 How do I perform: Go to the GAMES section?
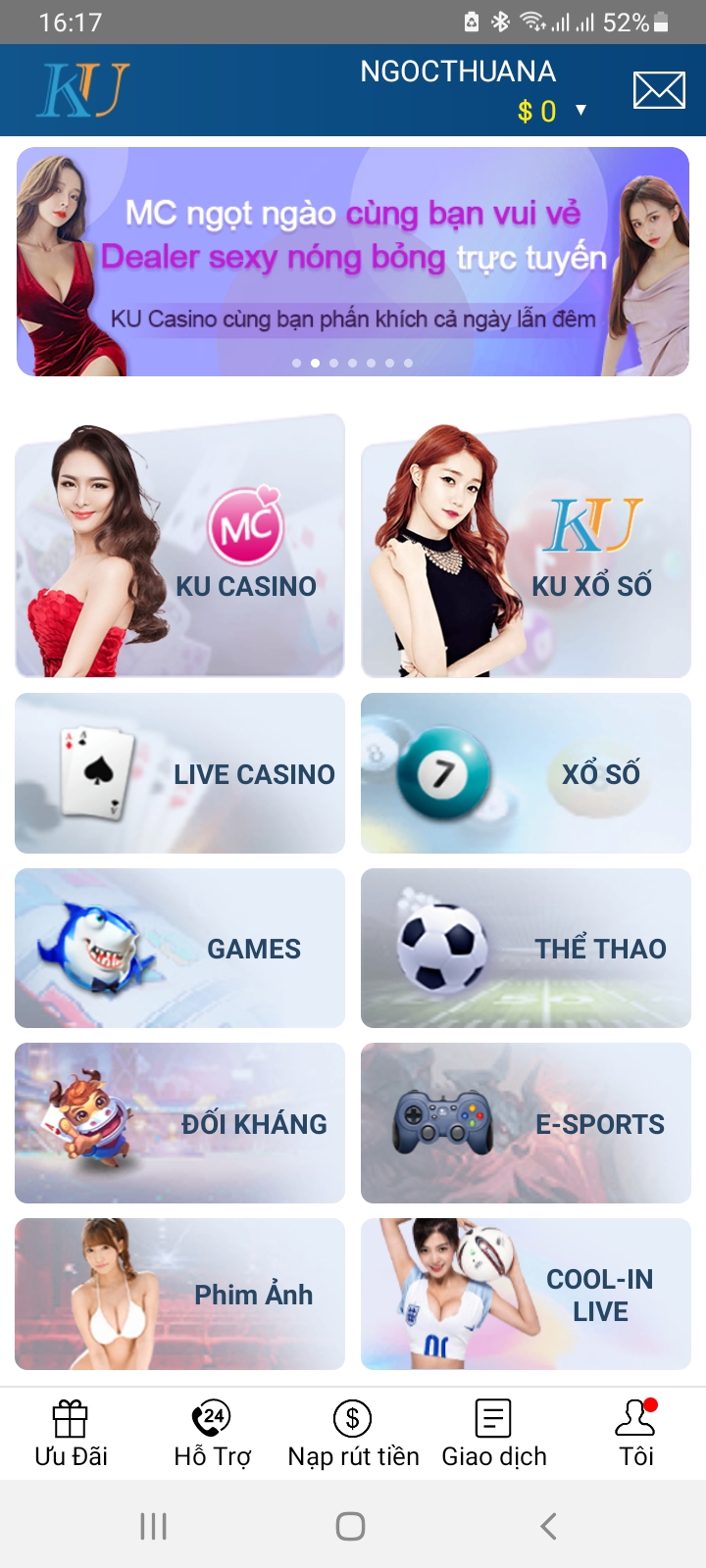(180, 948)
